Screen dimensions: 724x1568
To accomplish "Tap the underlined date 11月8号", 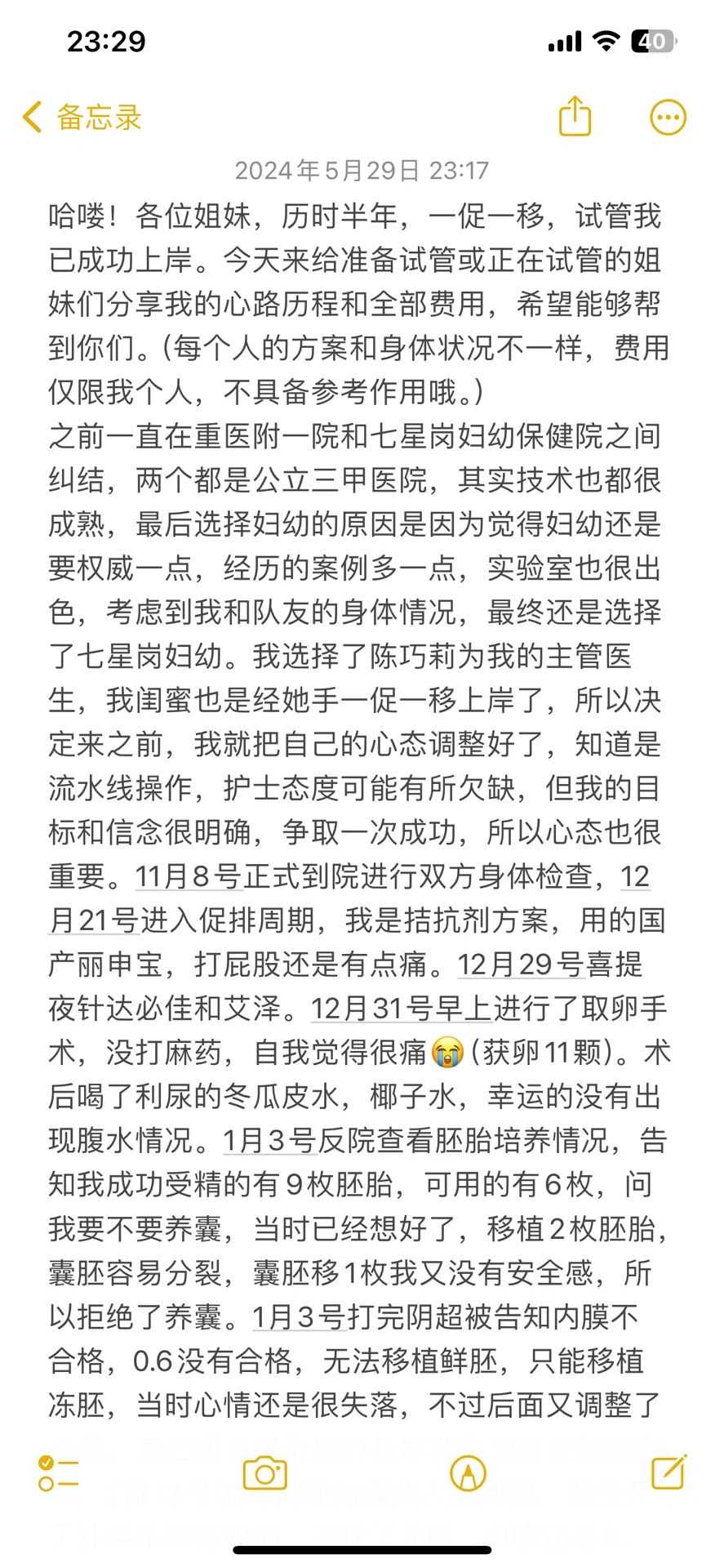I will pos(188,877).
